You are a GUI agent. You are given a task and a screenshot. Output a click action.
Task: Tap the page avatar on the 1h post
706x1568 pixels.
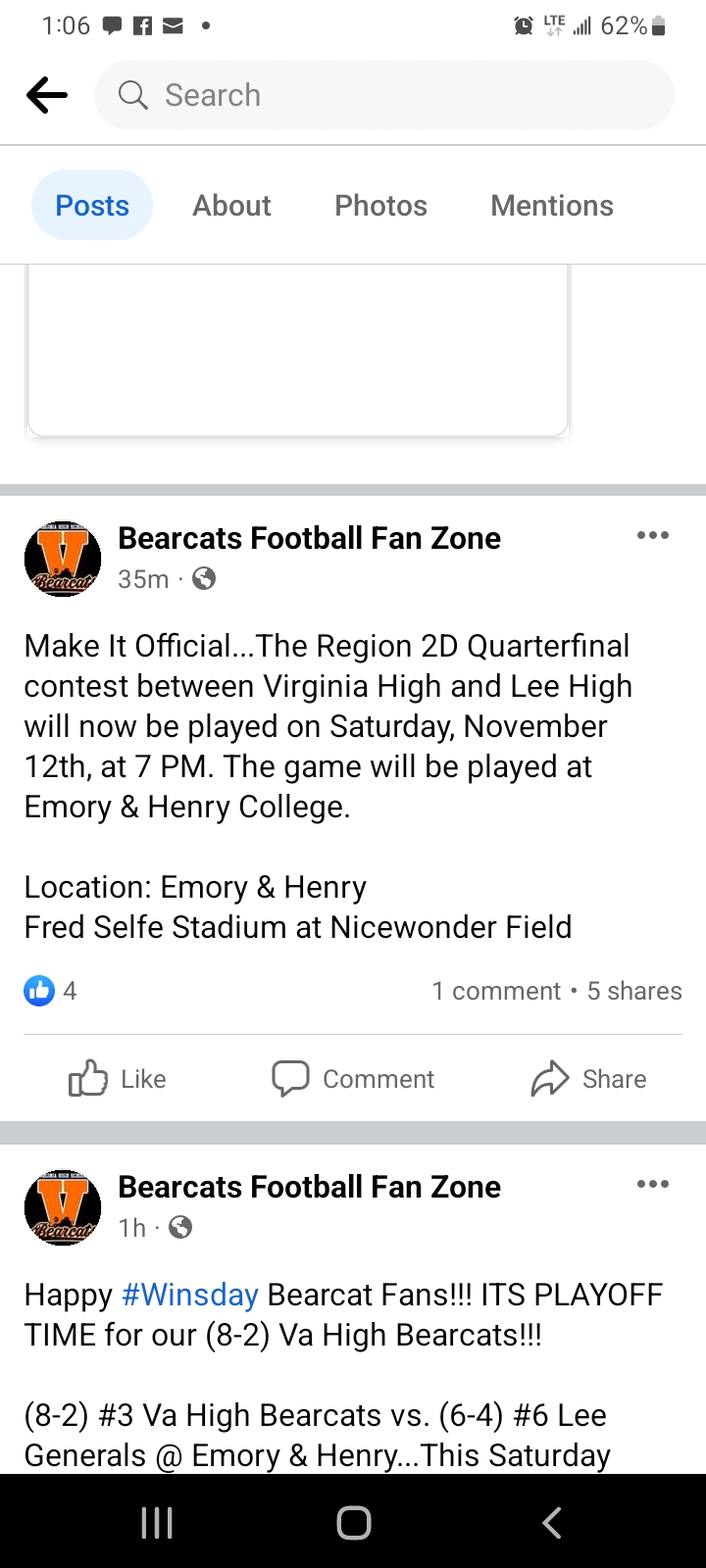62,1207
